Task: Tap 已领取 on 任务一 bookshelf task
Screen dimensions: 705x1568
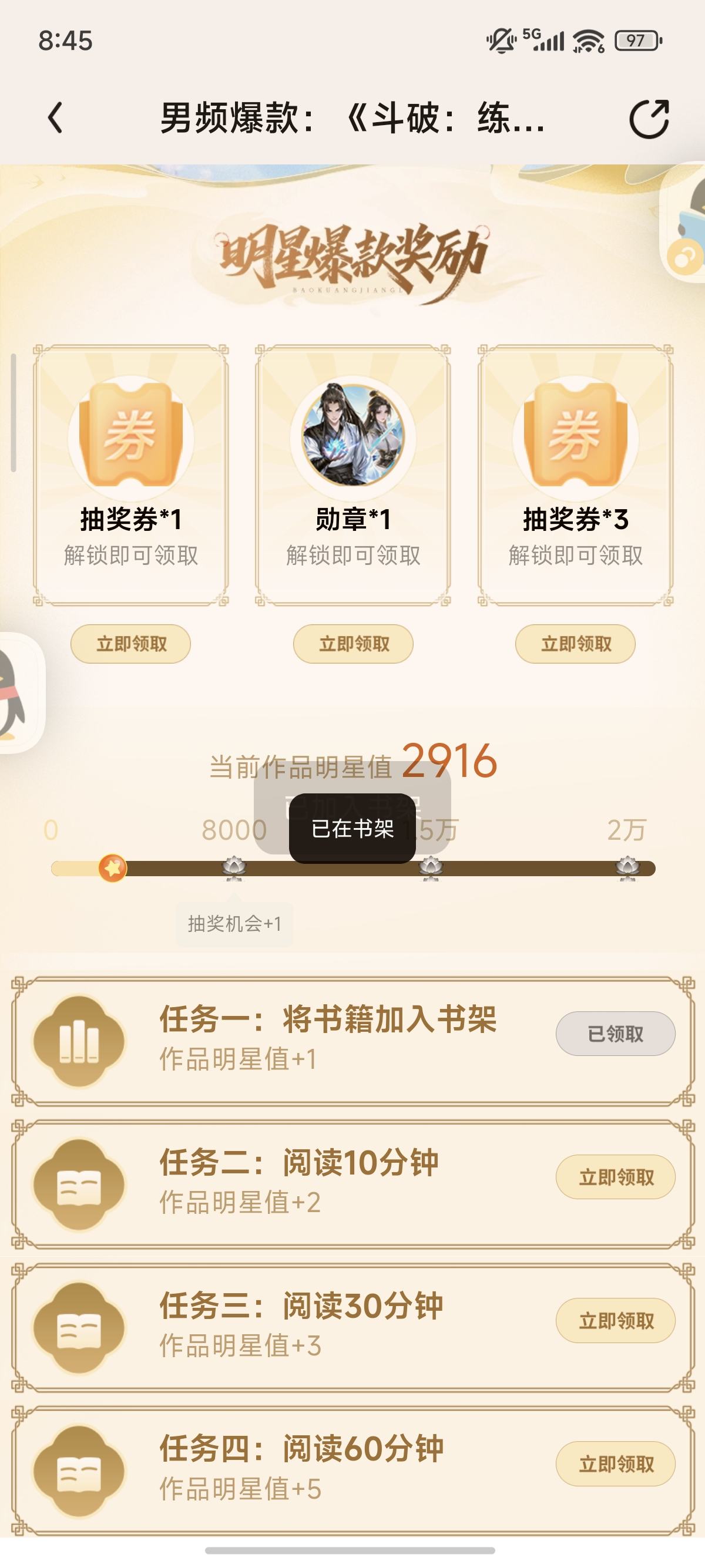Action: tap(615, 1034)
